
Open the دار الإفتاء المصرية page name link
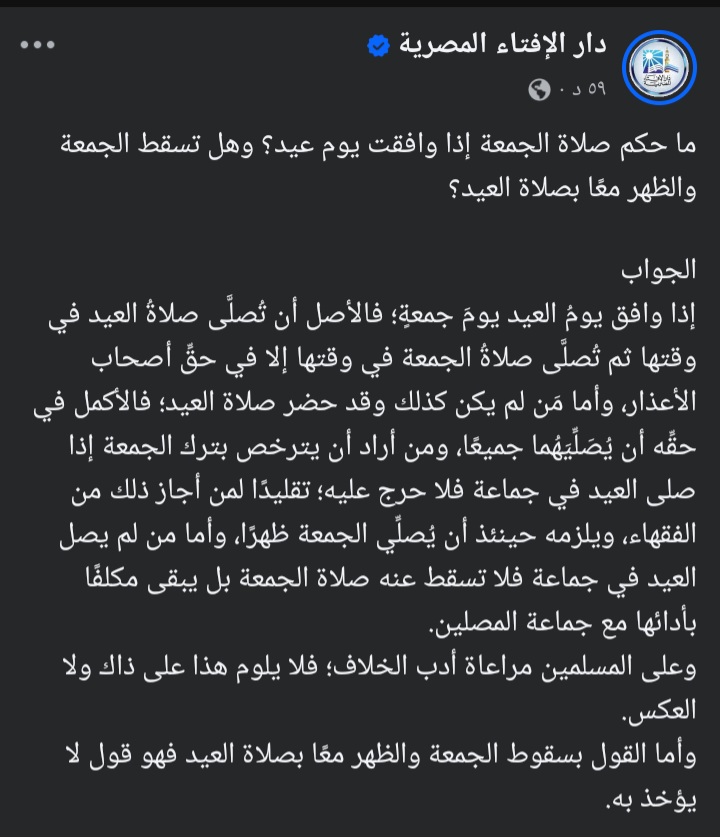tap(494, 45)
